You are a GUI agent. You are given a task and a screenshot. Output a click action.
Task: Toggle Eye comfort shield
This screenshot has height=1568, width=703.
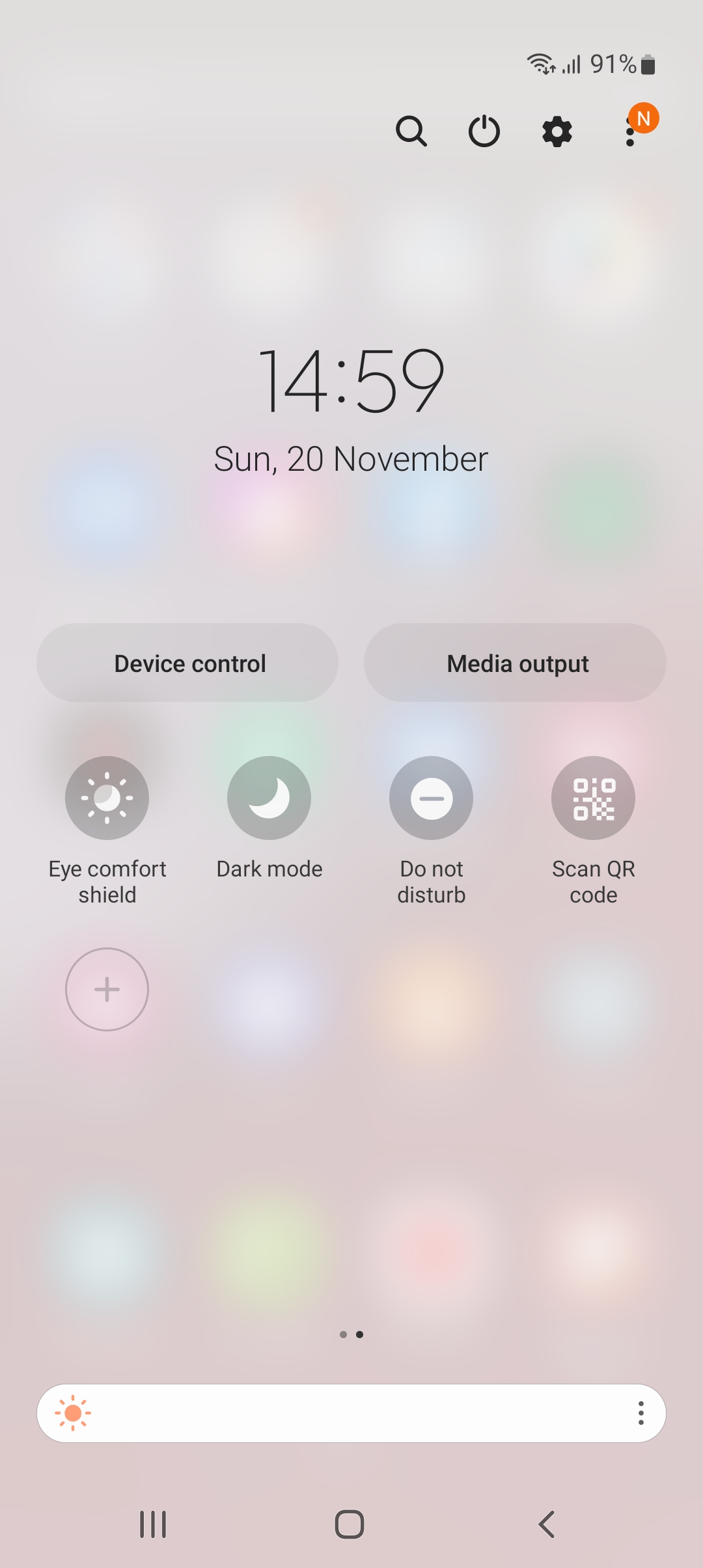click(x=107, y=798)
